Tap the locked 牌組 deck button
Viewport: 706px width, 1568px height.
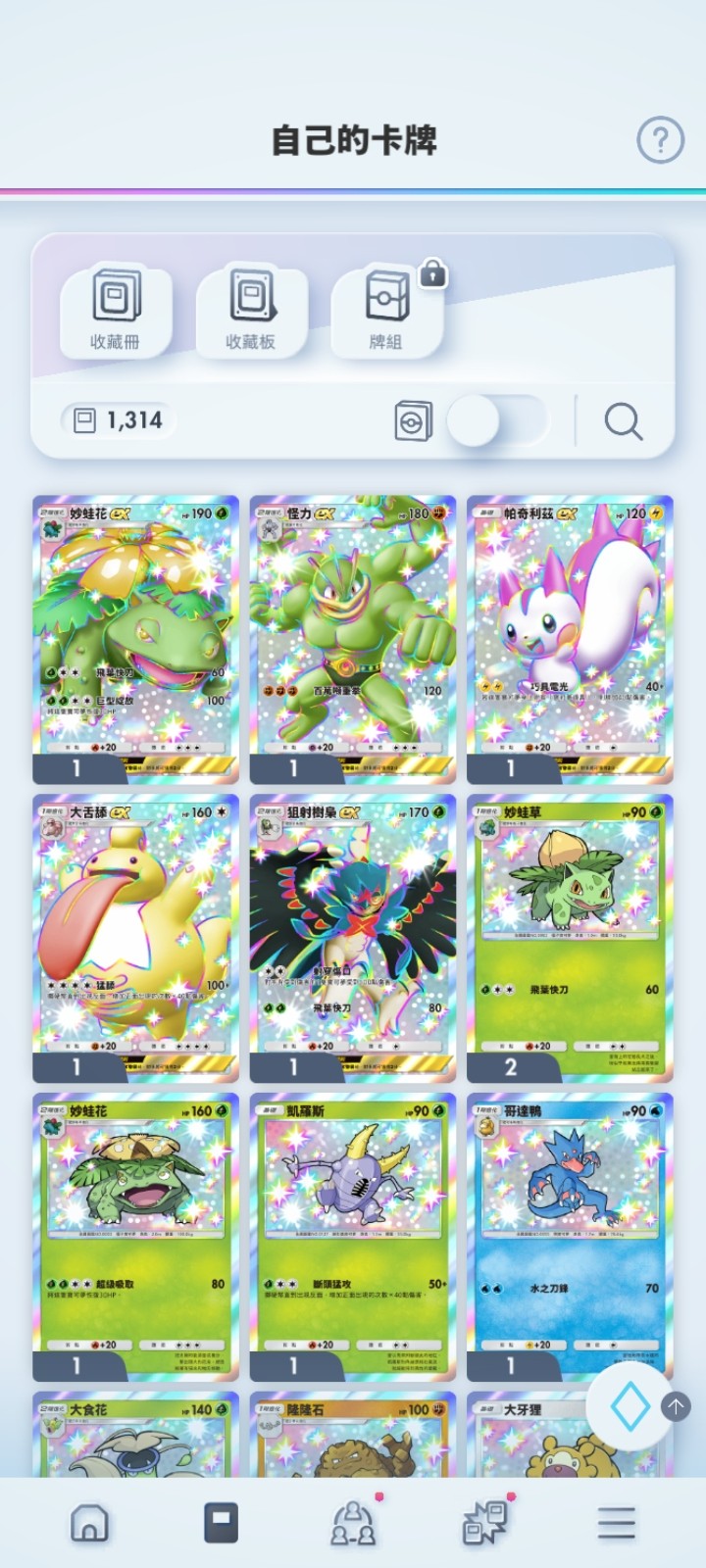[x=386, y=309]
